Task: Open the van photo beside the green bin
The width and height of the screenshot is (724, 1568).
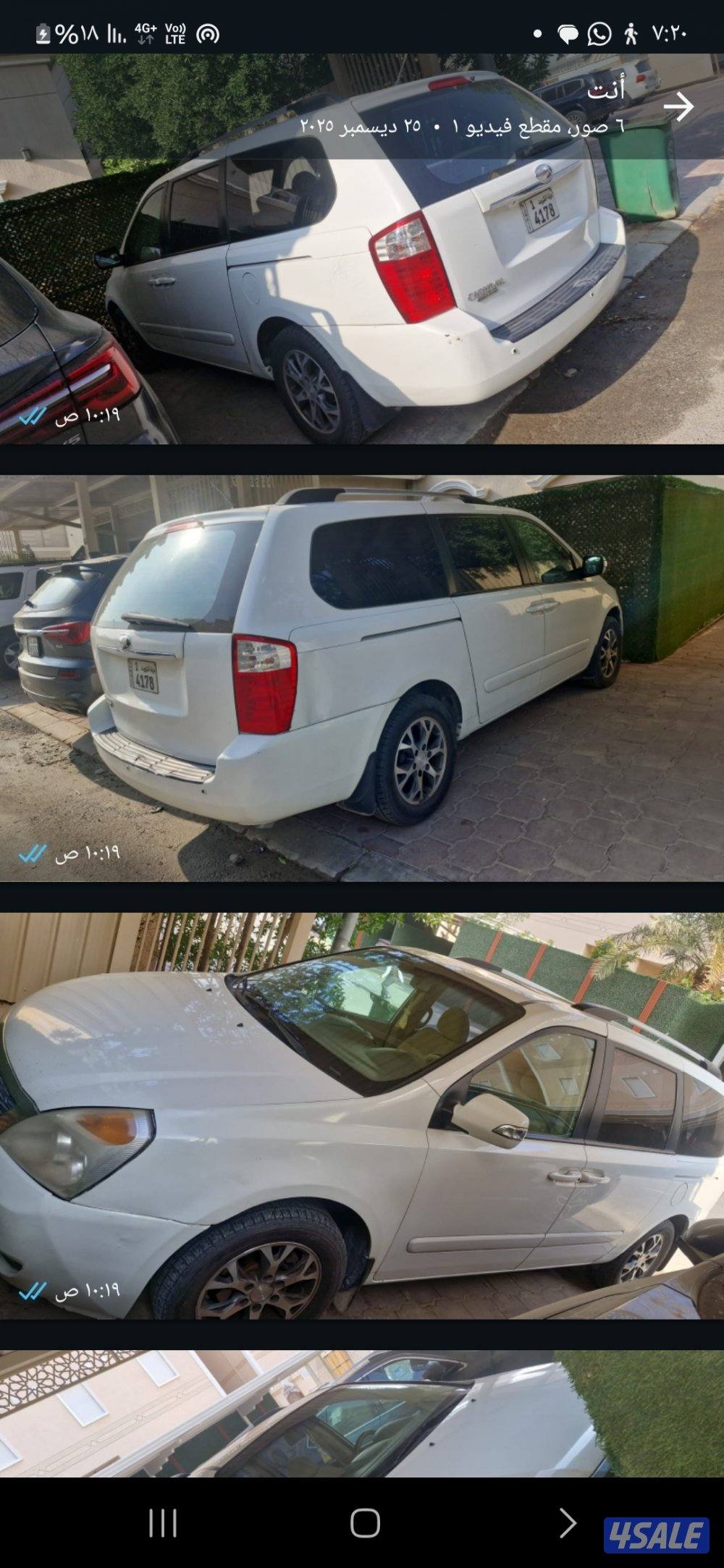Action: point(362,290)
